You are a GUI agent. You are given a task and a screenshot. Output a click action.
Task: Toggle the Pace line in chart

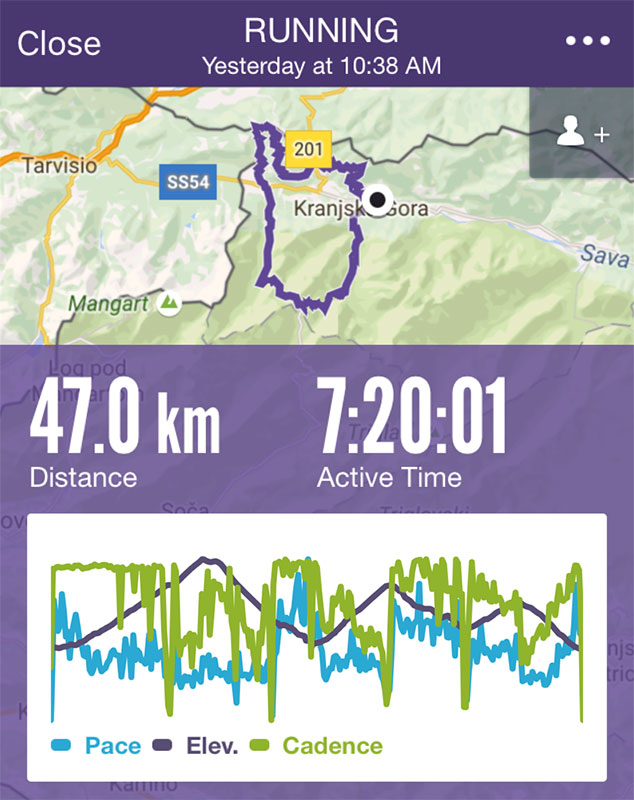pyautogui.click(x=97, y=746)
